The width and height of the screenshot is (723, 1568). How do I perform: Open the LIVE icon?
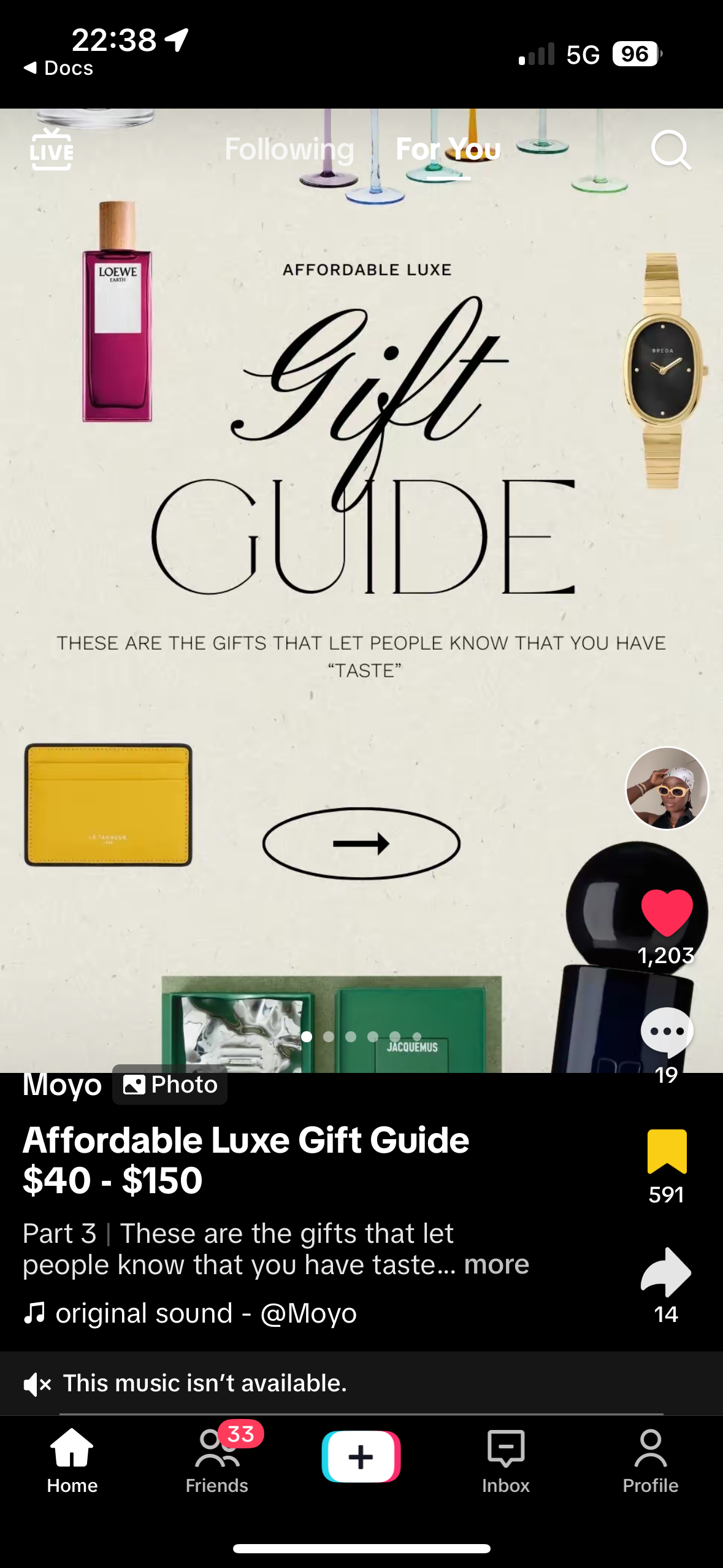click(52, 150)
